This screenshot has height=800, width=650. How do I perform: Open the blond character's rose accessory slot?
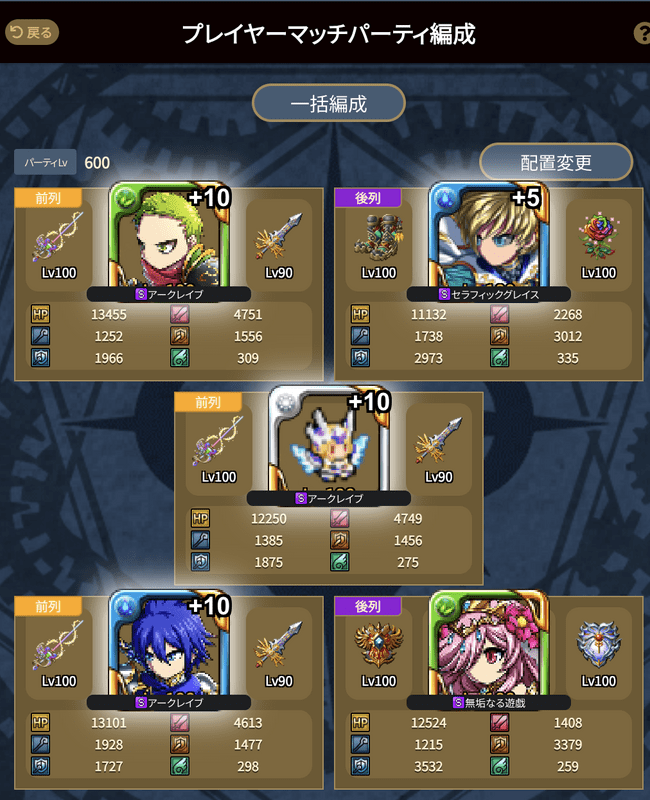[x=599, y=240]
